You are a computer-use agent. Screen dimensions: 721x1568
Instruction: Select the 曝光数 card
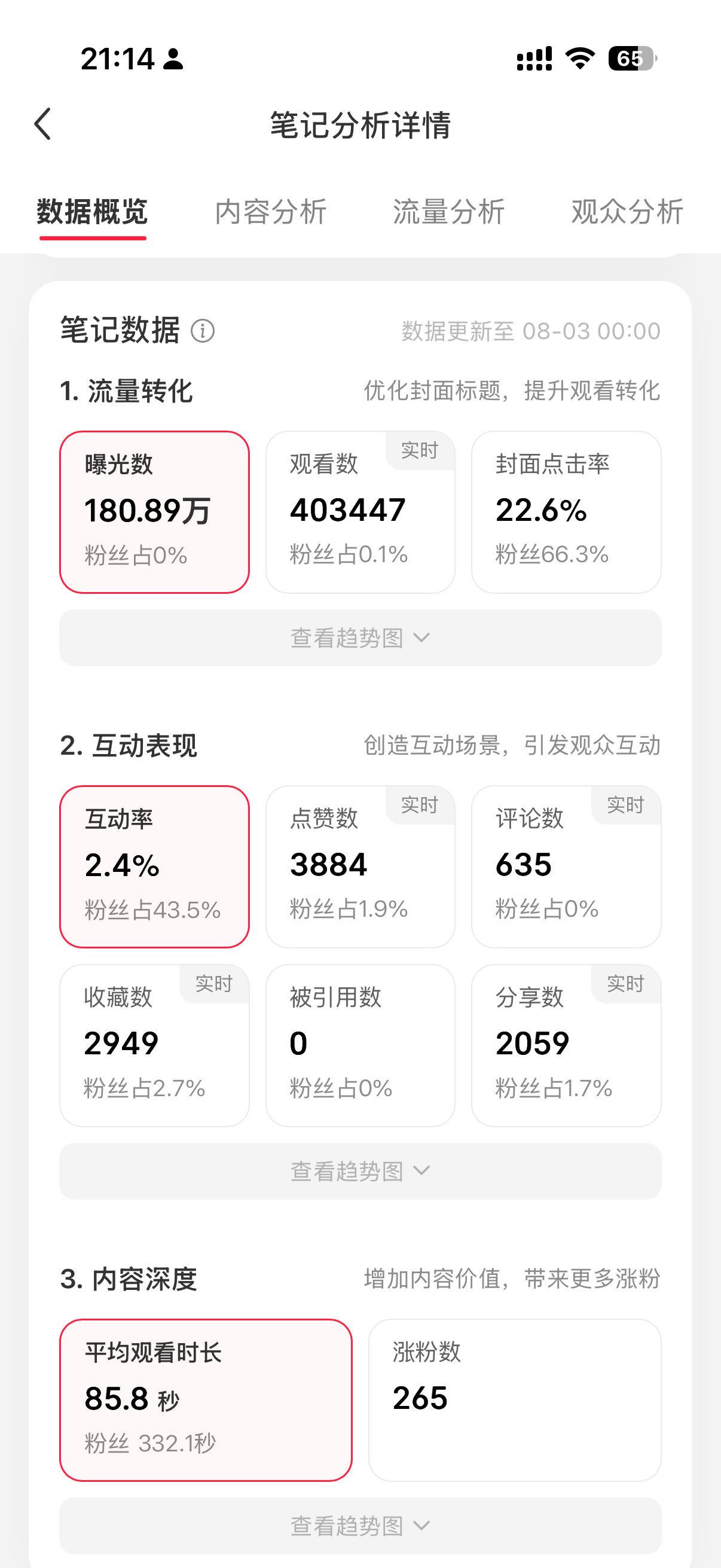(x=155, y=512)
